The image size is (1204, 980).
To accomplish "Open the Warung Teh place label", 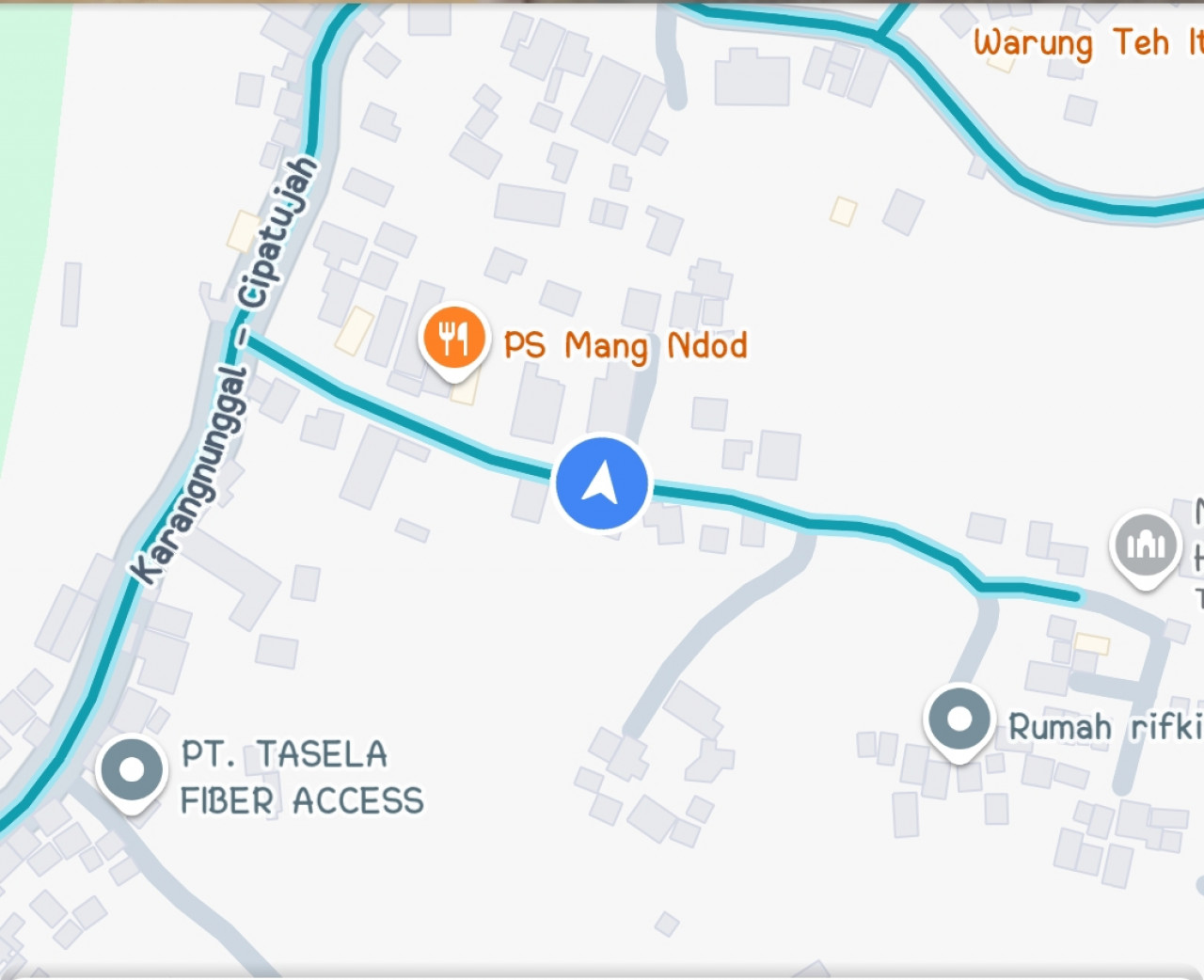I will [1082, 43].
